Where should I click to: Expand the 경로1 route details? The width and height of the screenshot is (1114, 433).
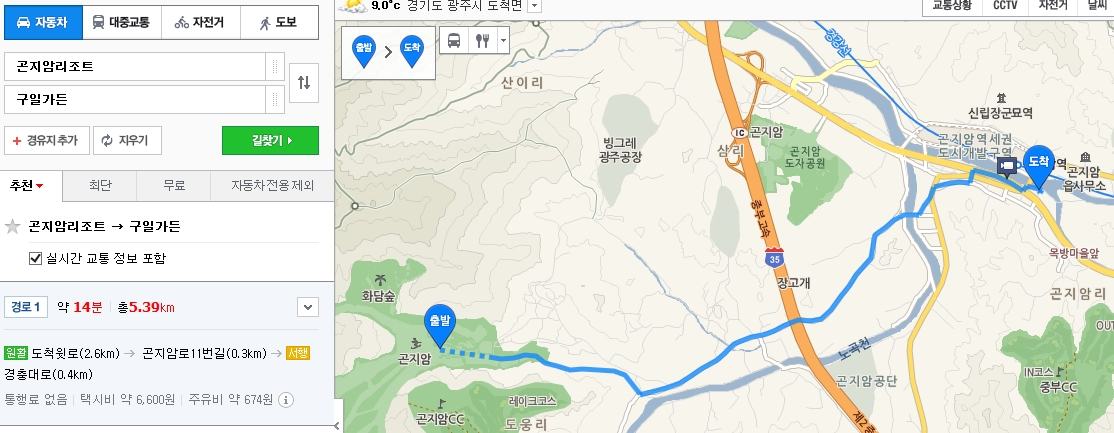pyautogui.click(x=307, y=307)
